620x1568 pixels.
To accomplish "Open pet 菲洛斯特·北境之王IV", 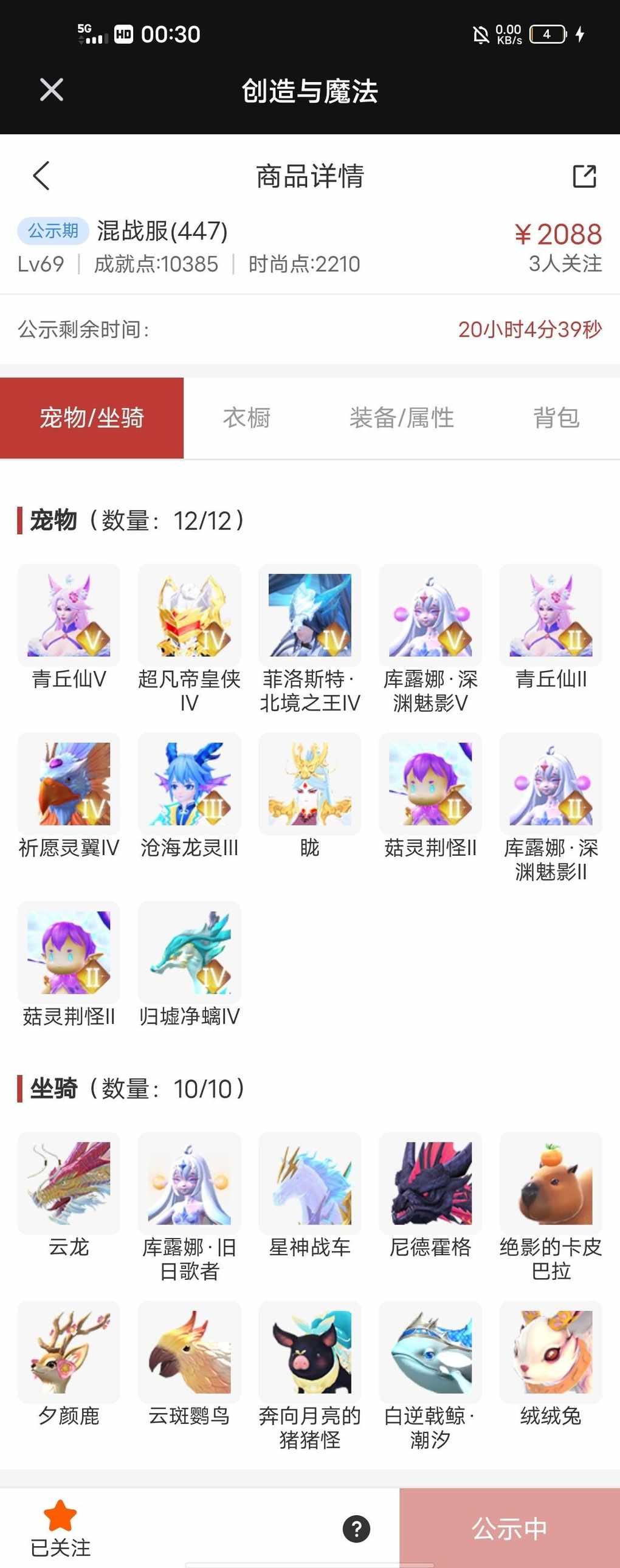I will [309, 615].
